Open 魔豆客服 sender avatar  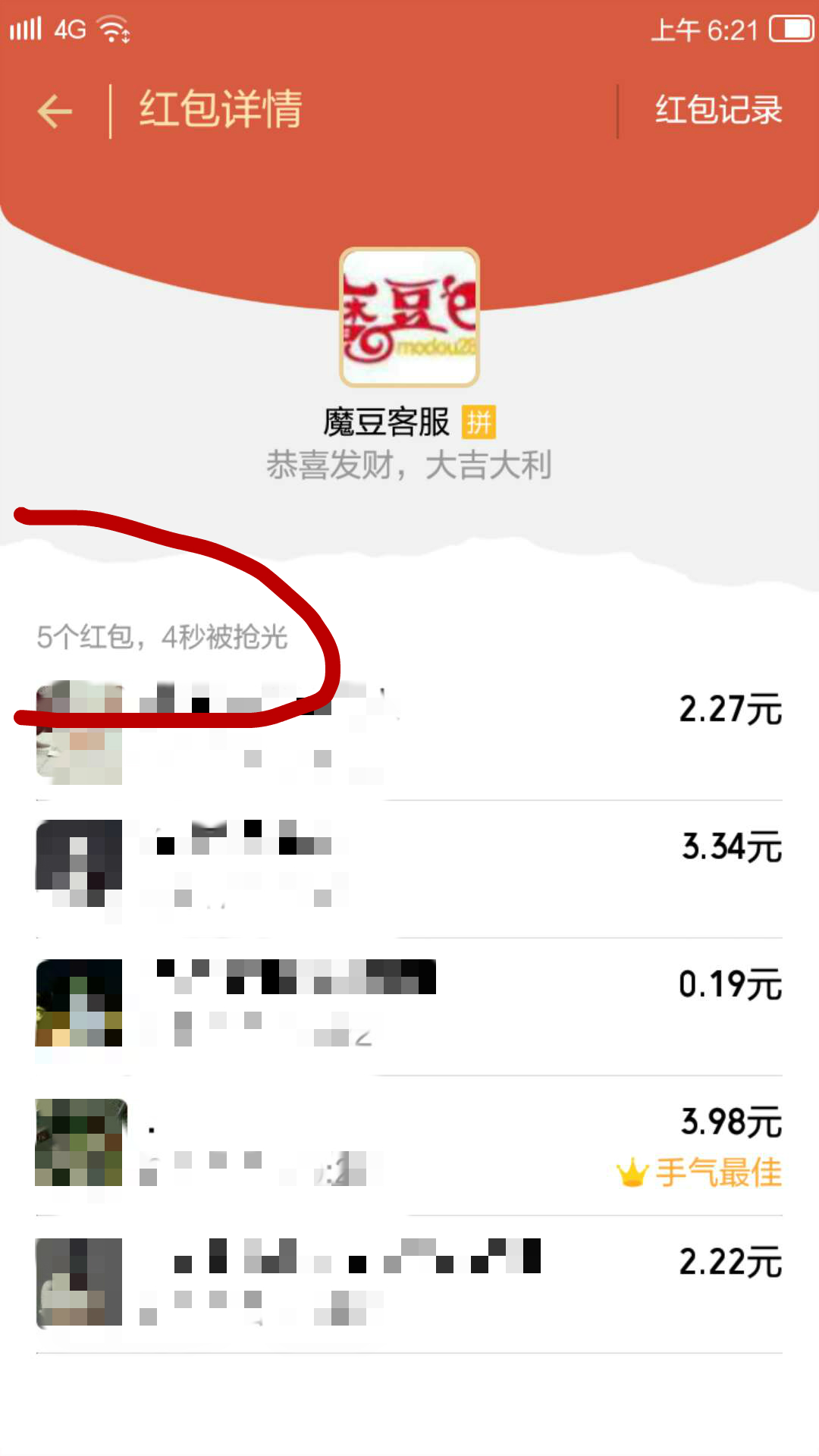[409, 317]
